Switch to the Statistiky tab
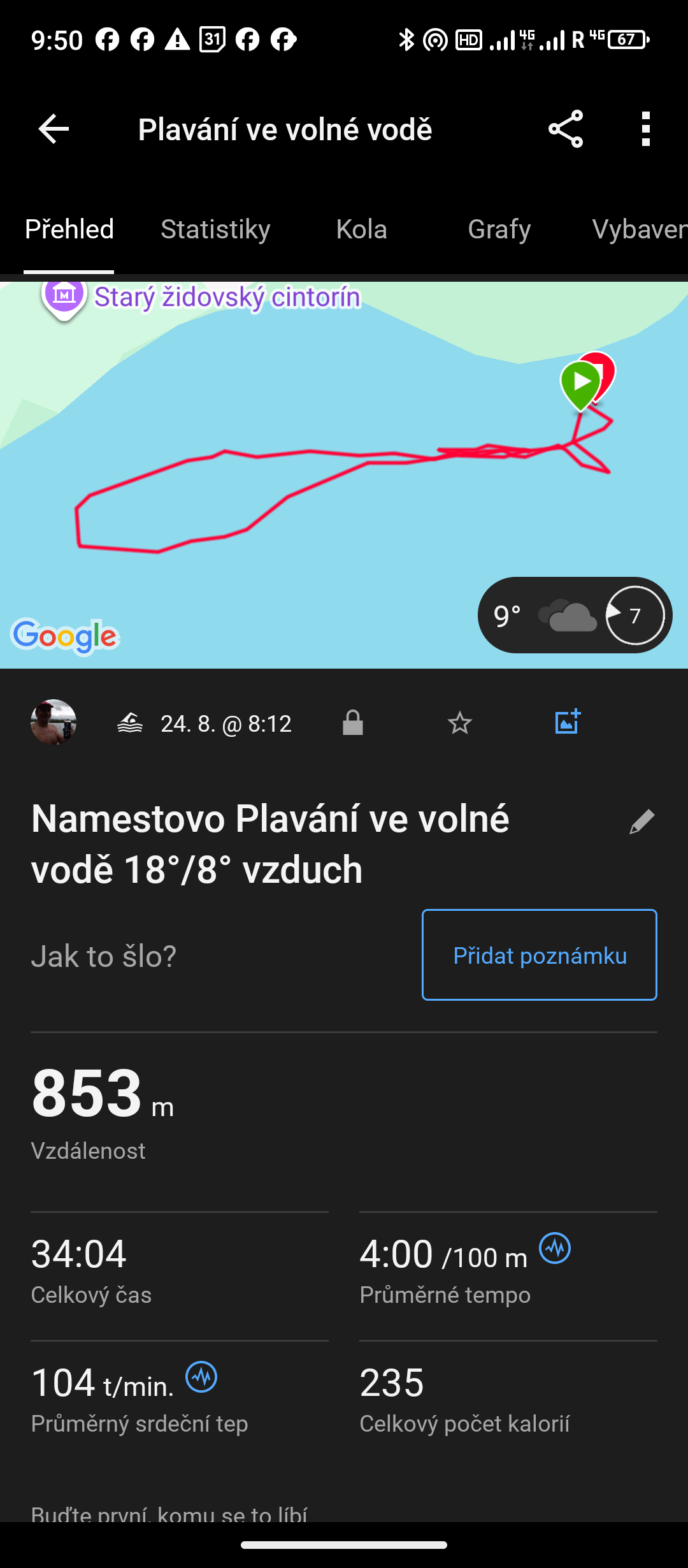Screen dimensions: 688x1568 point(215,229)
